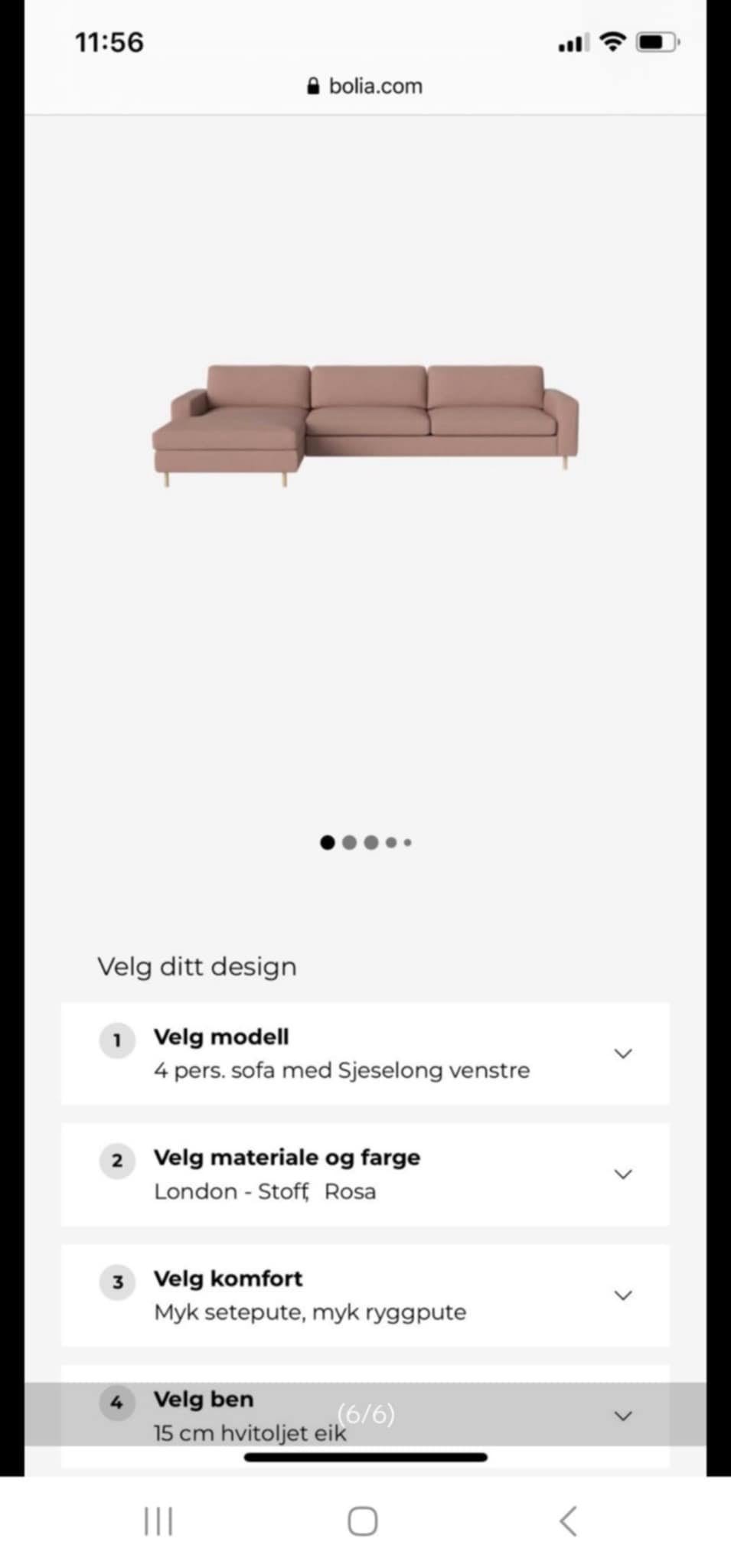The image size is (731, 1568).
Task: Tap the cellular signal icon
Action: 573,44
